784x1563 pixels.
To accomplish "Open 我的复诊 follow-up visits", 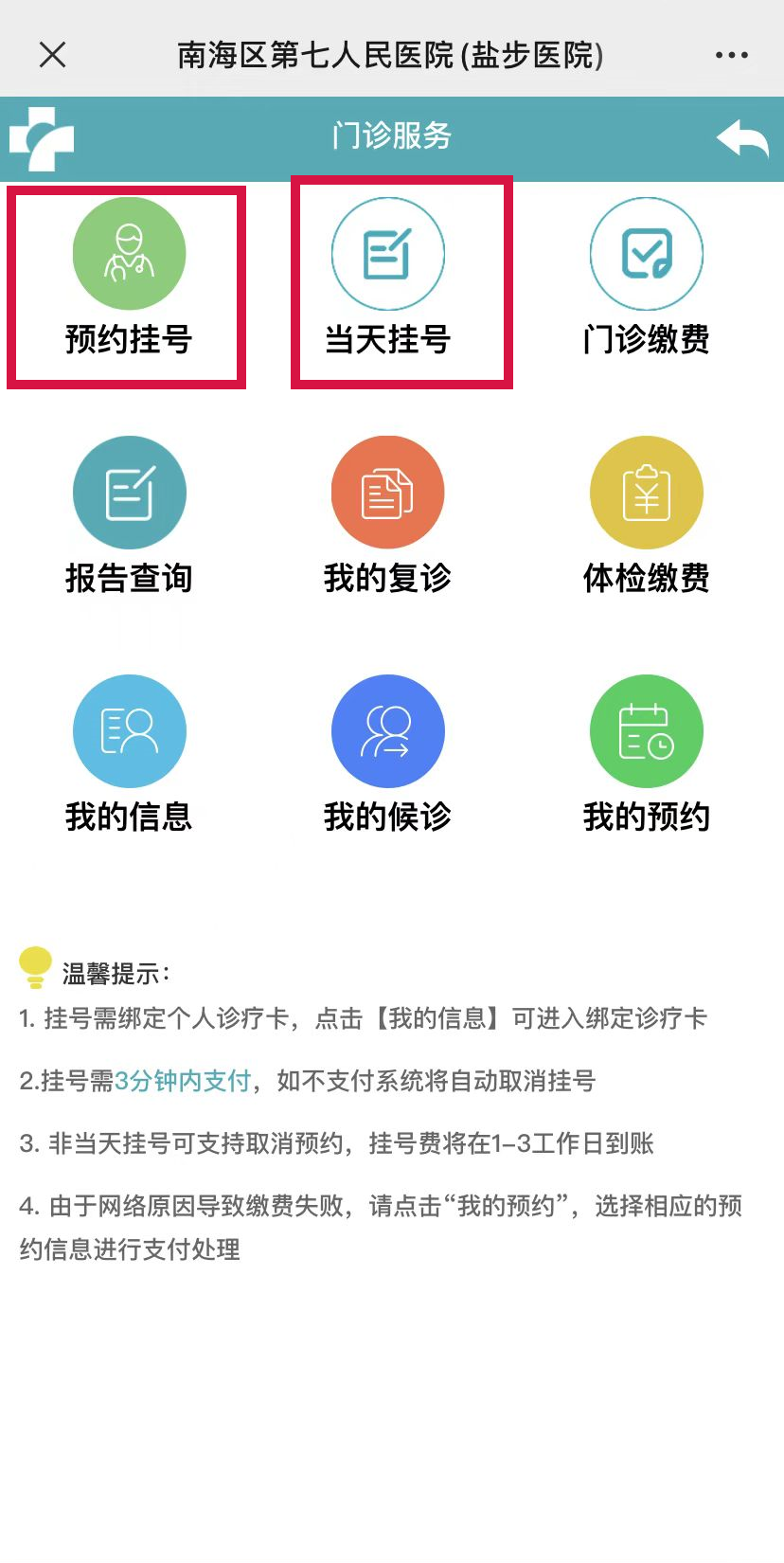I will click(387, 515).
